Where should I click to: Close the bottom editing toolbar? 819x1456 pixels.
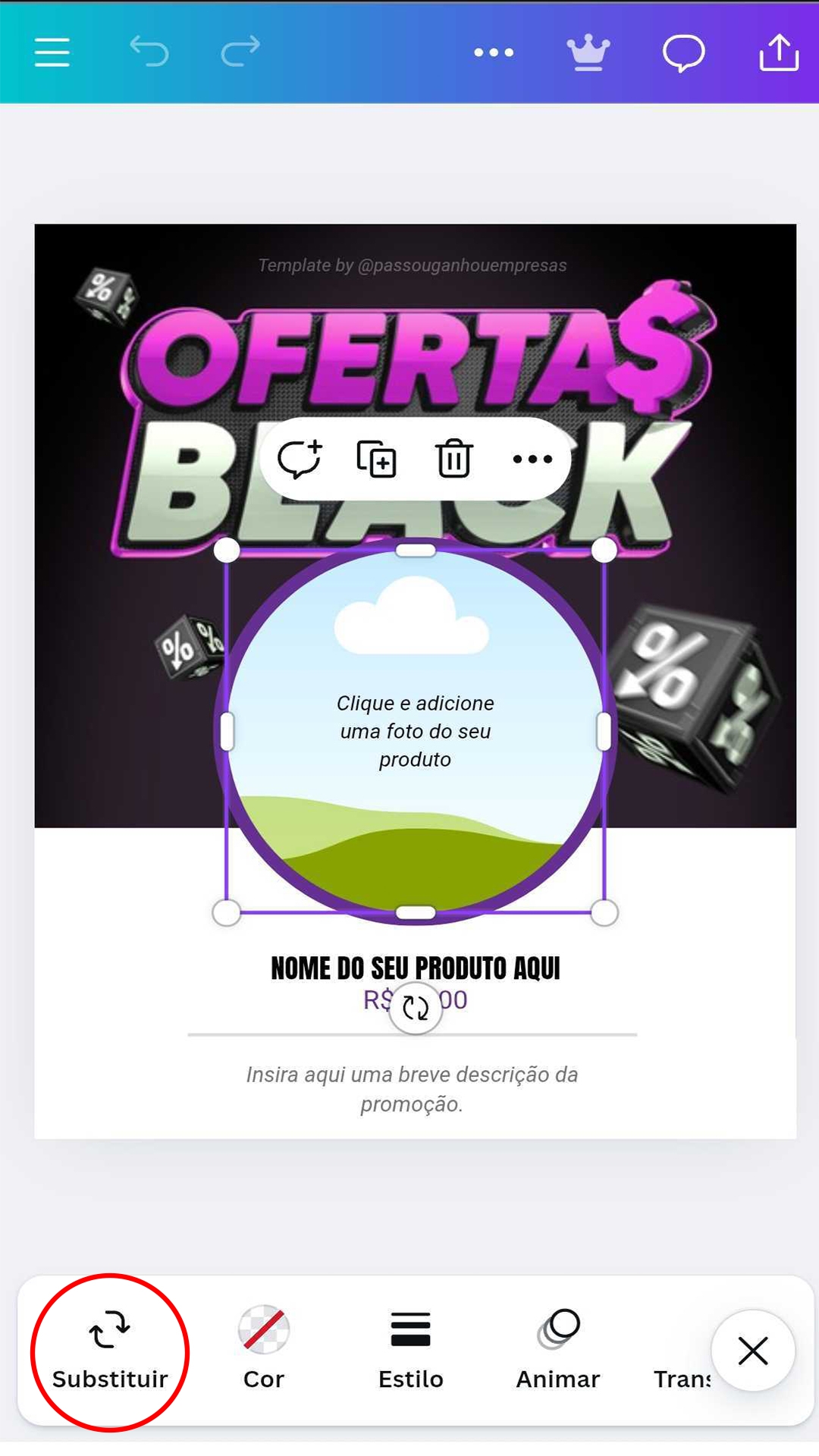coord(752,1351)
